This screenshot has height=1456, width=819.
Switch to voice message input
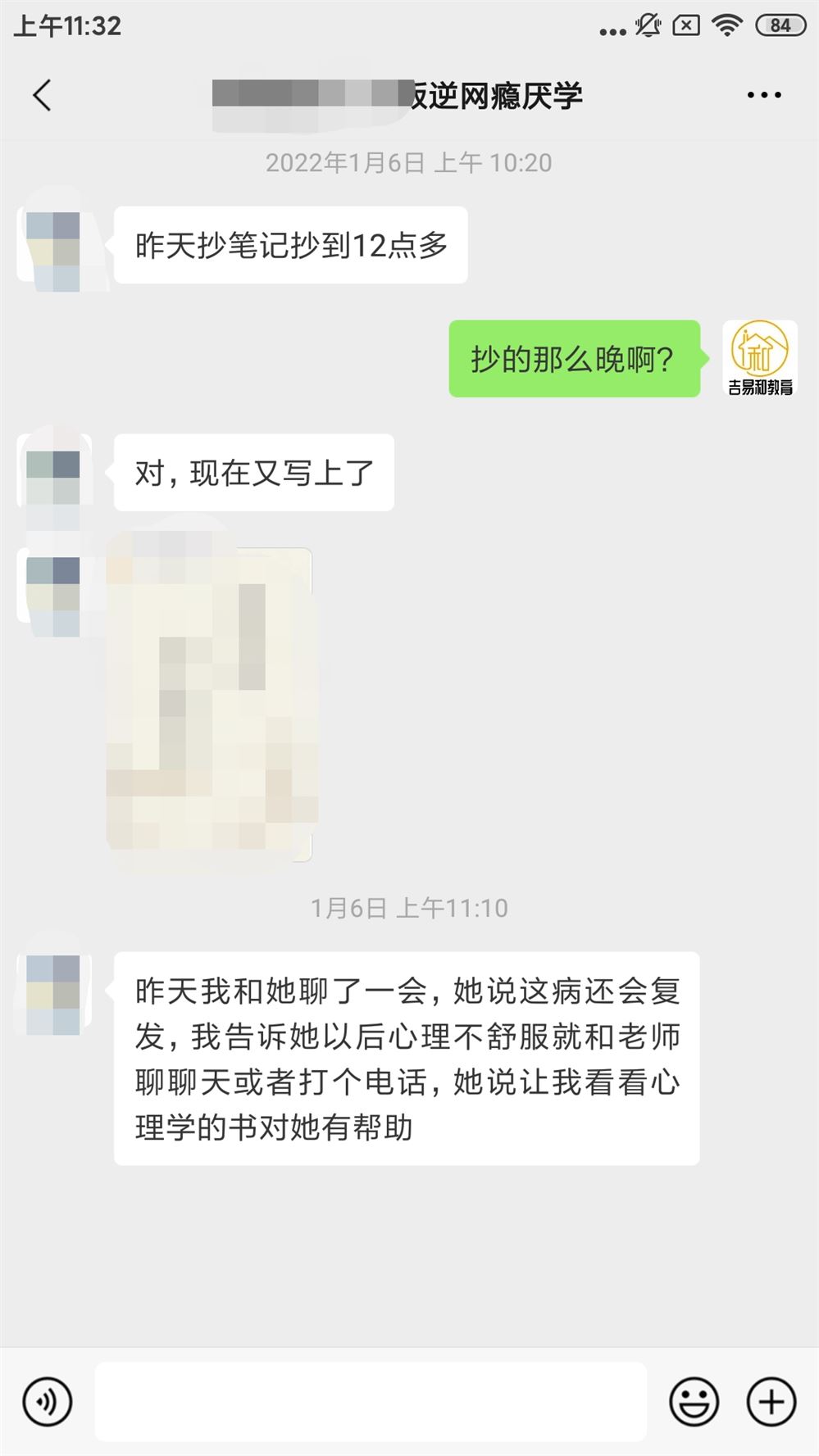(x=48, y=1401)
